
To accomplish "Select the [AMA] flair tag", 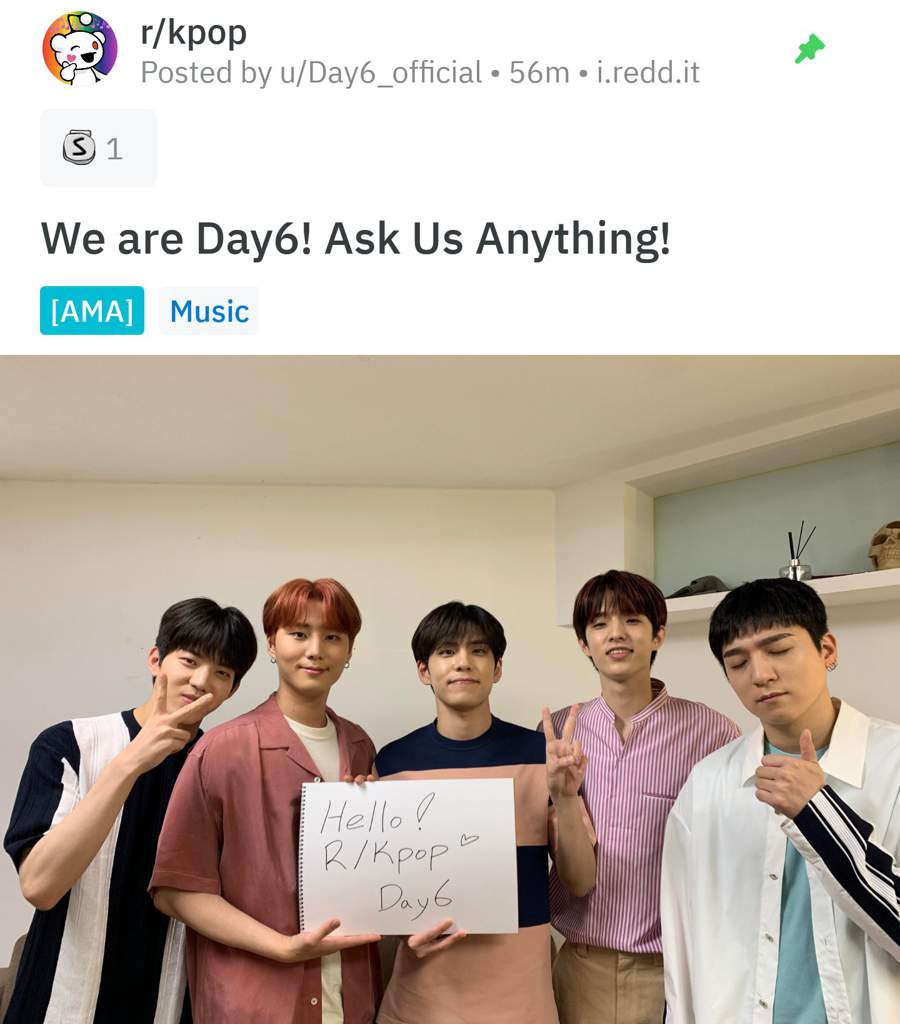I will click(x=92, y=311).
